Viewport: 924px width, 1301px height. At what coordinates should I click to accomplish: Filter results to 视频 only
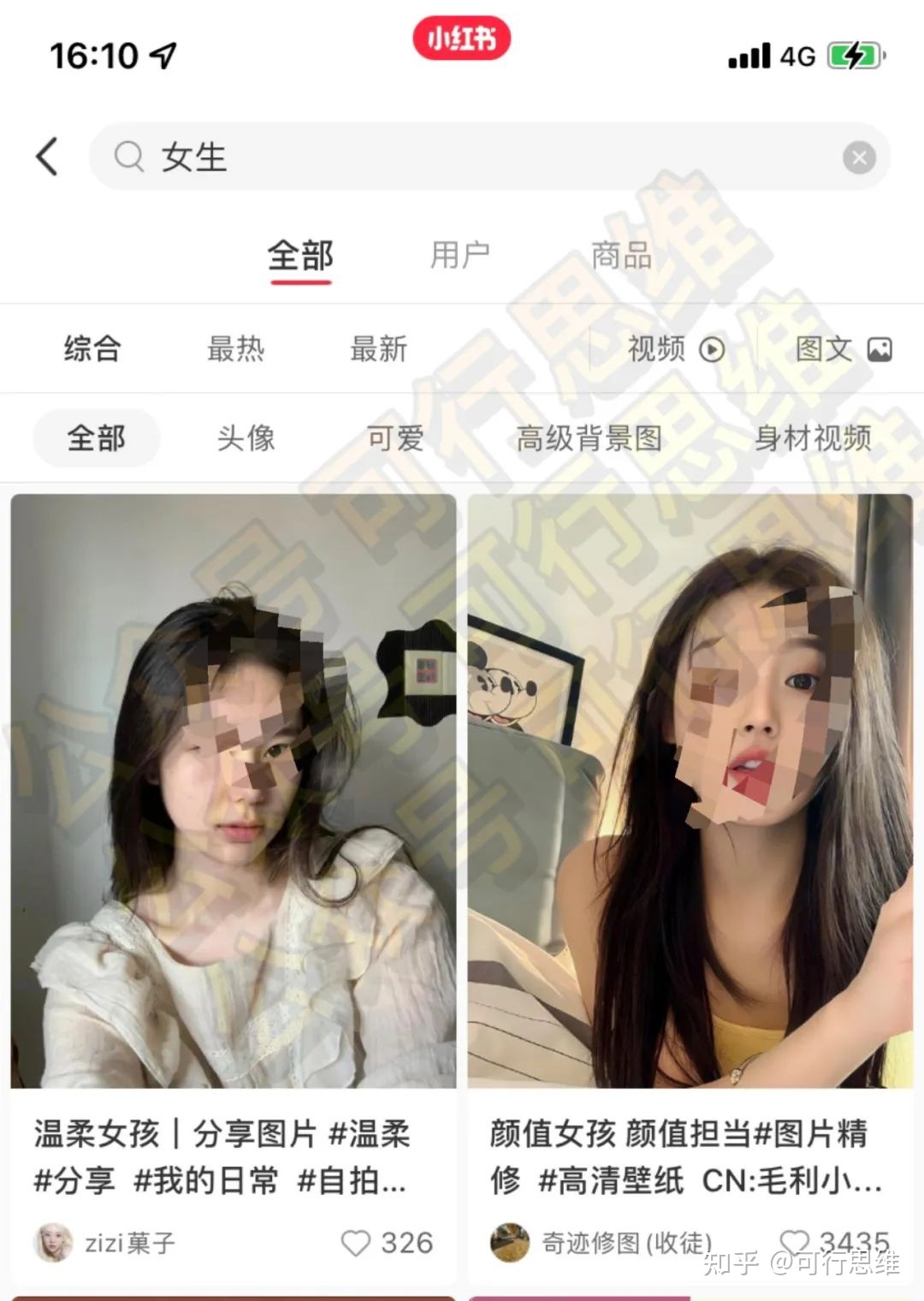point(676,349)
